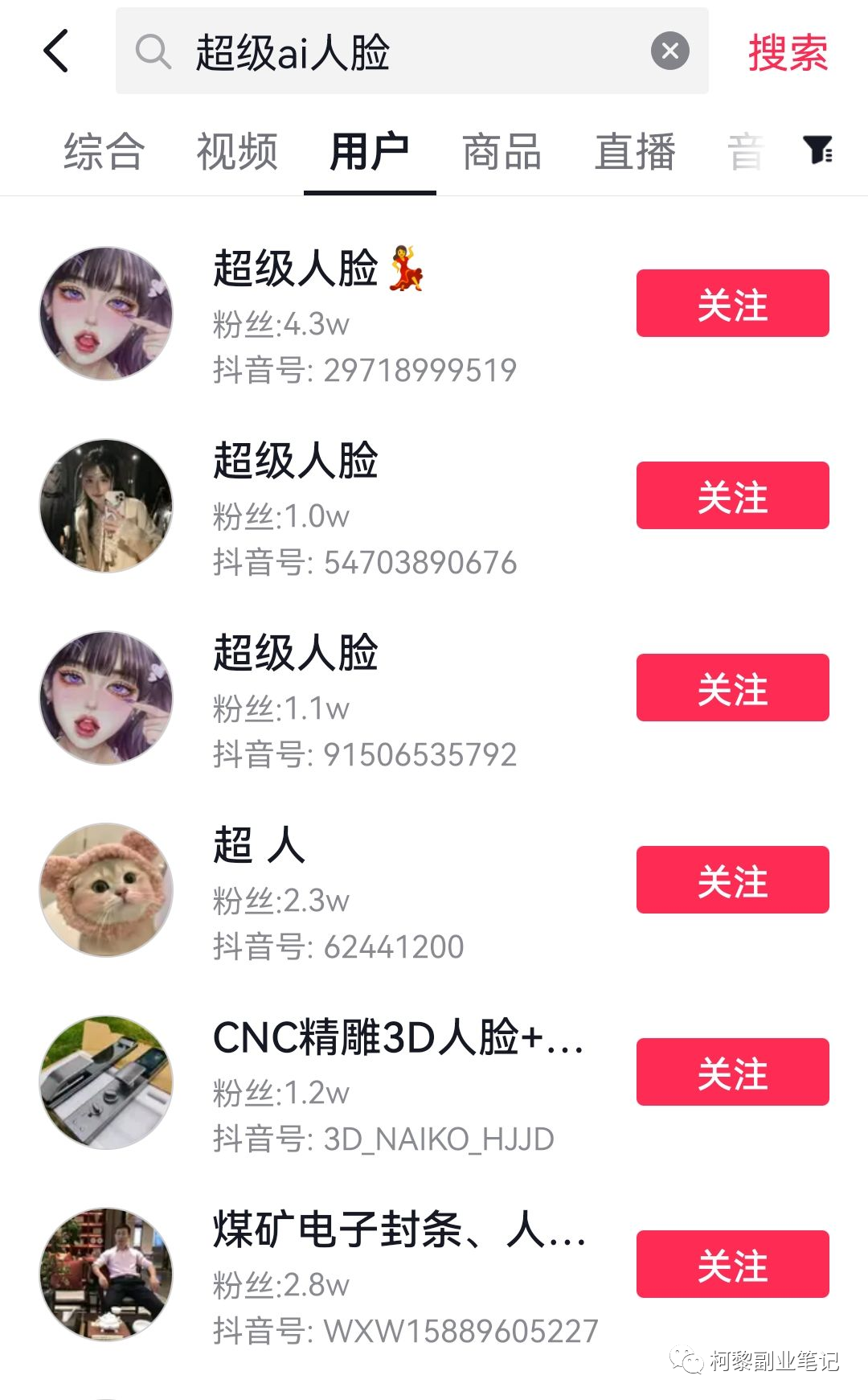The image size is (868, 1400).
Task: Follow the CNC精雕3D人脸 account
Action: pyautogui.click(x=732, y=1072)
